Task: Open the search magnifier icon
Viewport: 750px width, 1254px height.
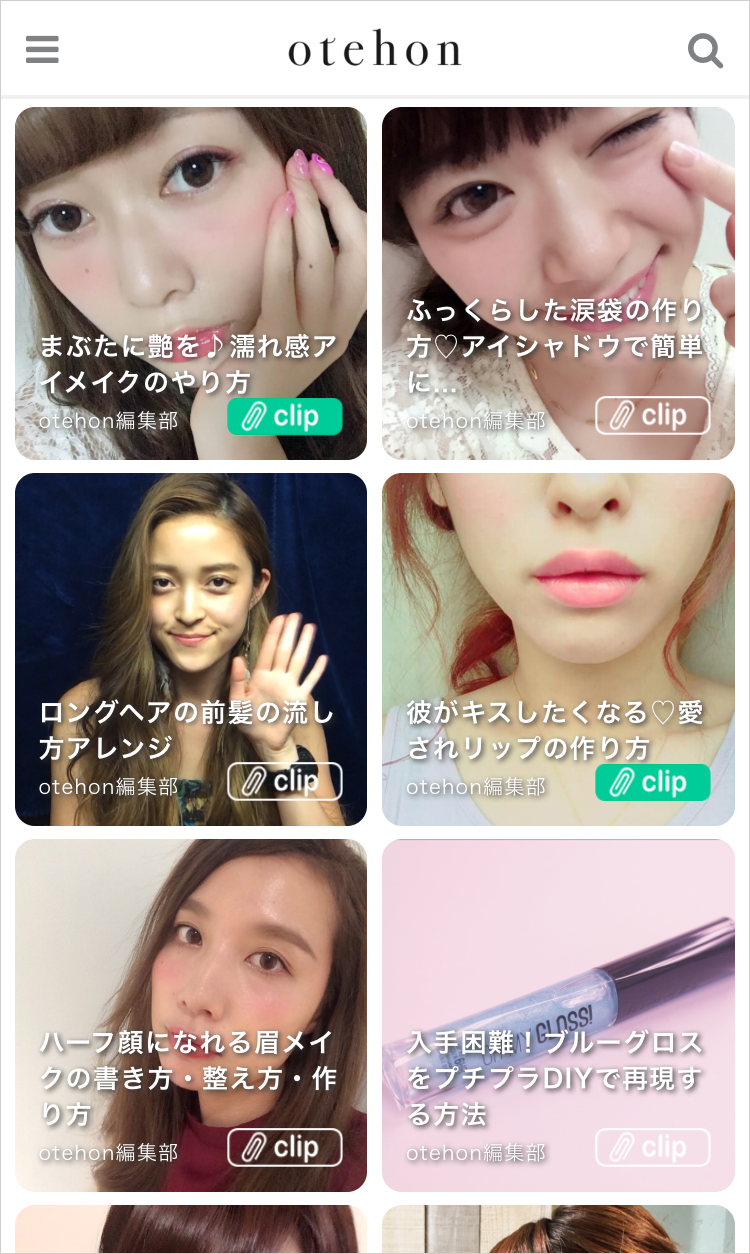Action: (705, 50)
